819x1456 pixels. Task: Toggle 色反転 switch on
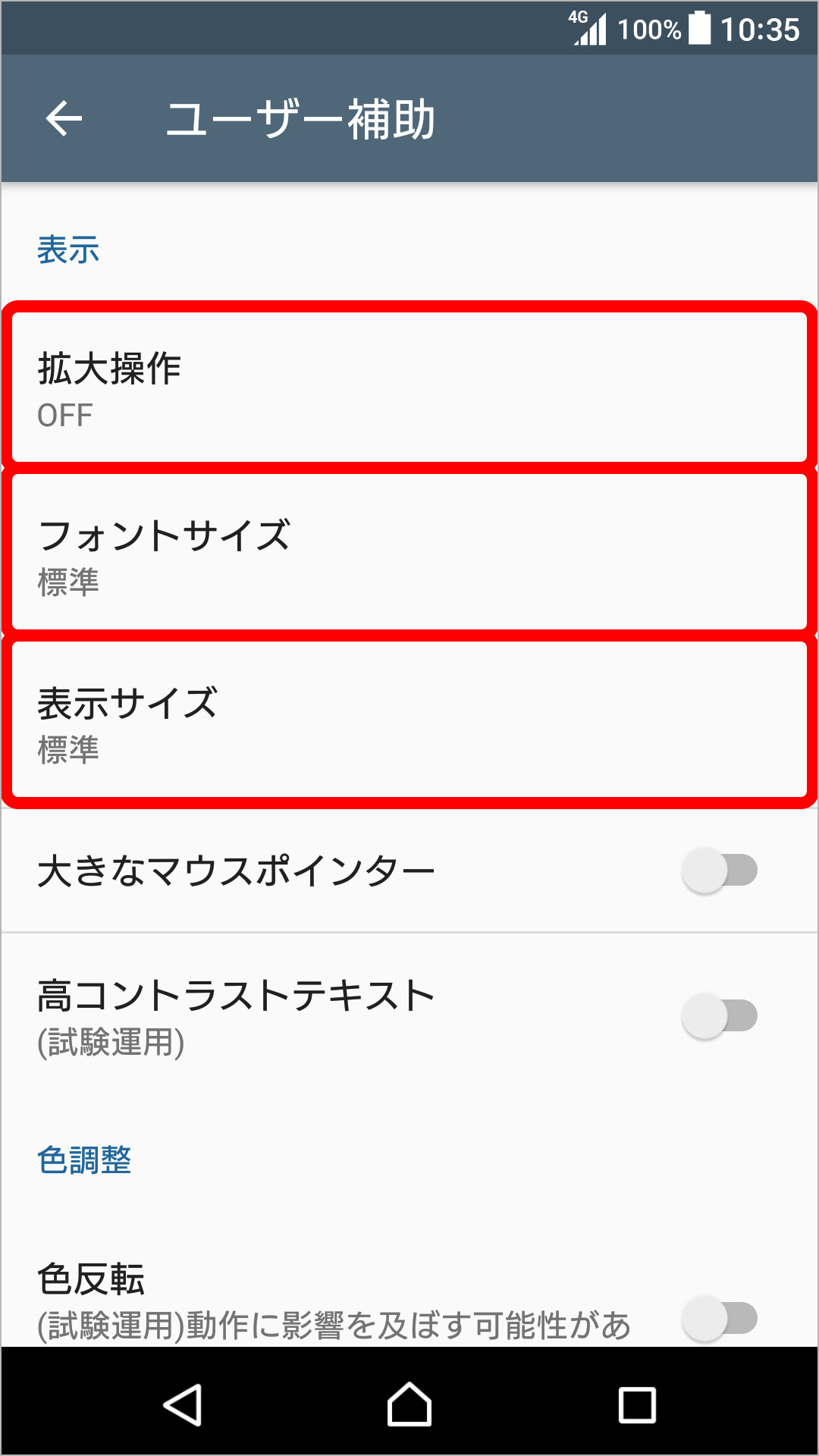[x=719, y=1318]
